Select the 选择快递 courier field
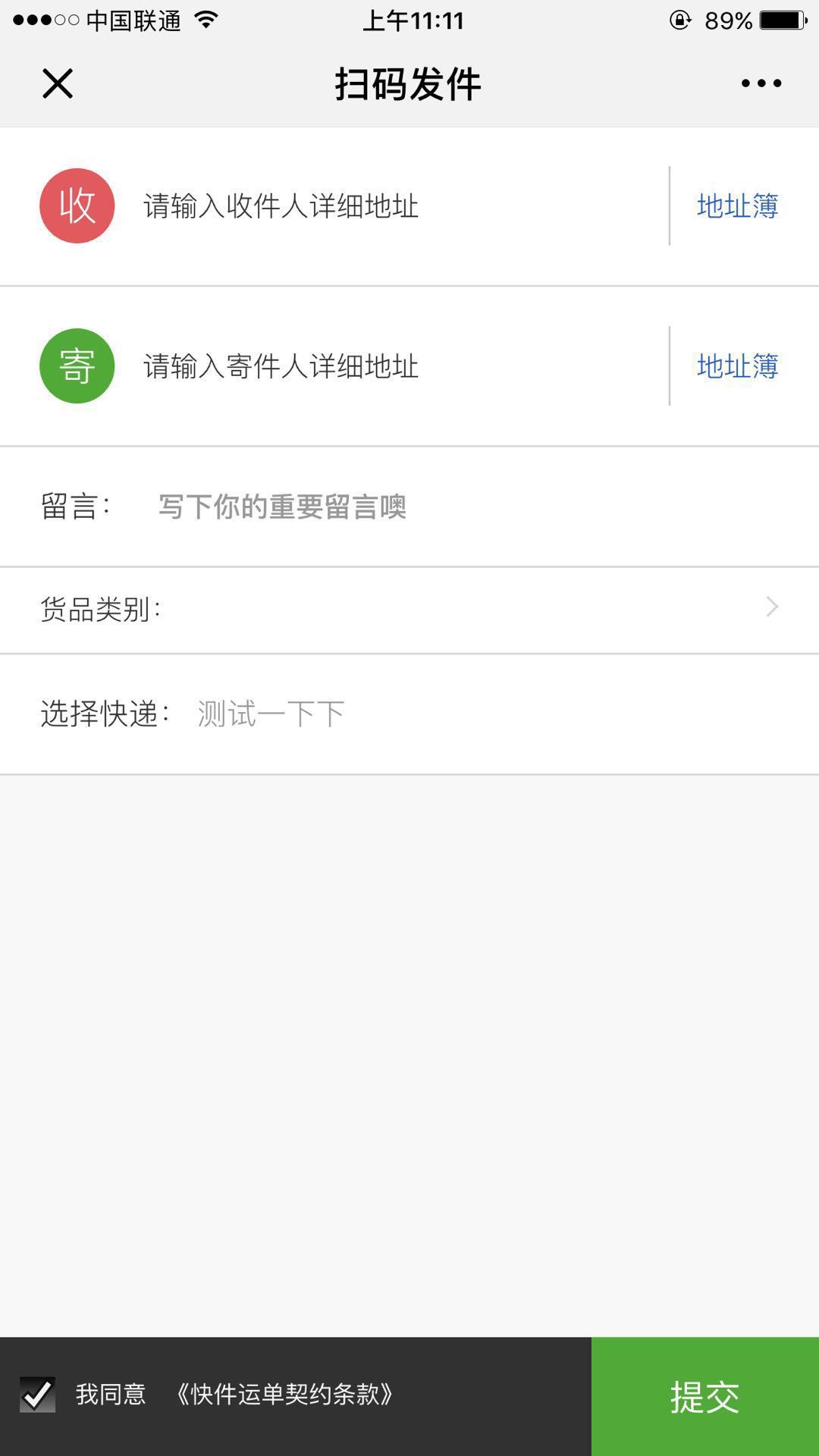 coord(409,714)
